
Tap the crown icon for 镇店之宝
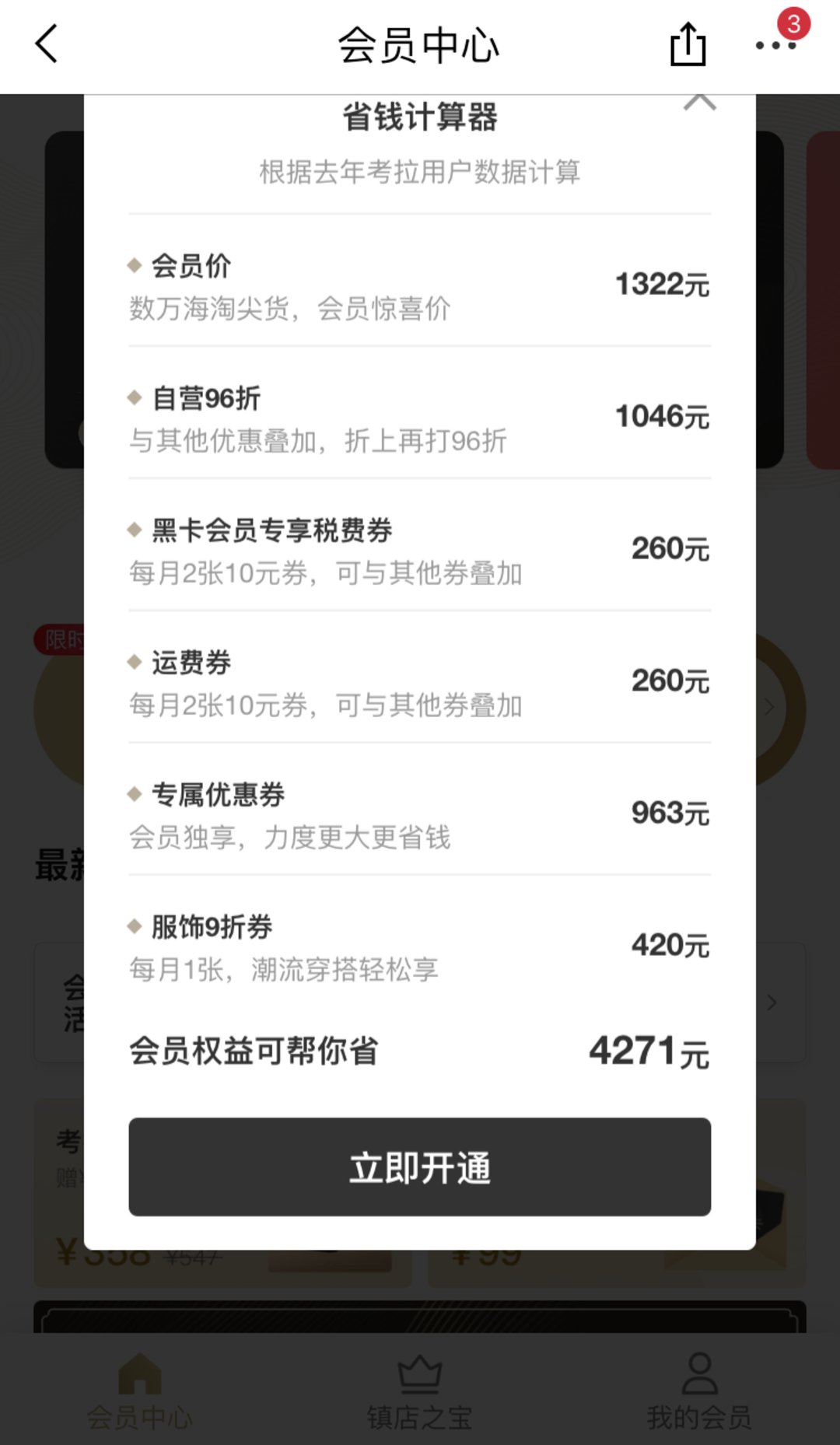coord(420,1373)
